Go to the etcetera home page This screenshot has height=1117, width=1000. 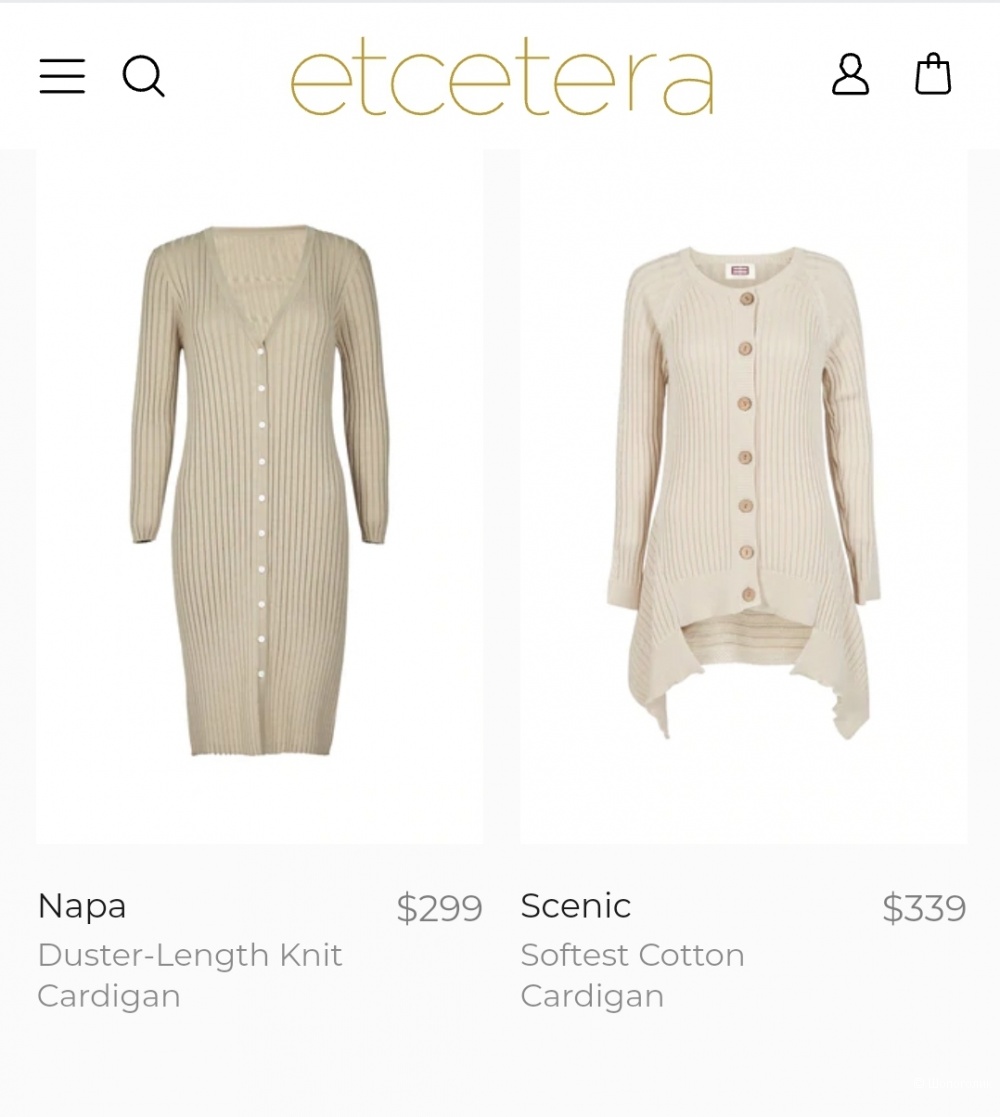pyautogui.click(x=502, y=78)
